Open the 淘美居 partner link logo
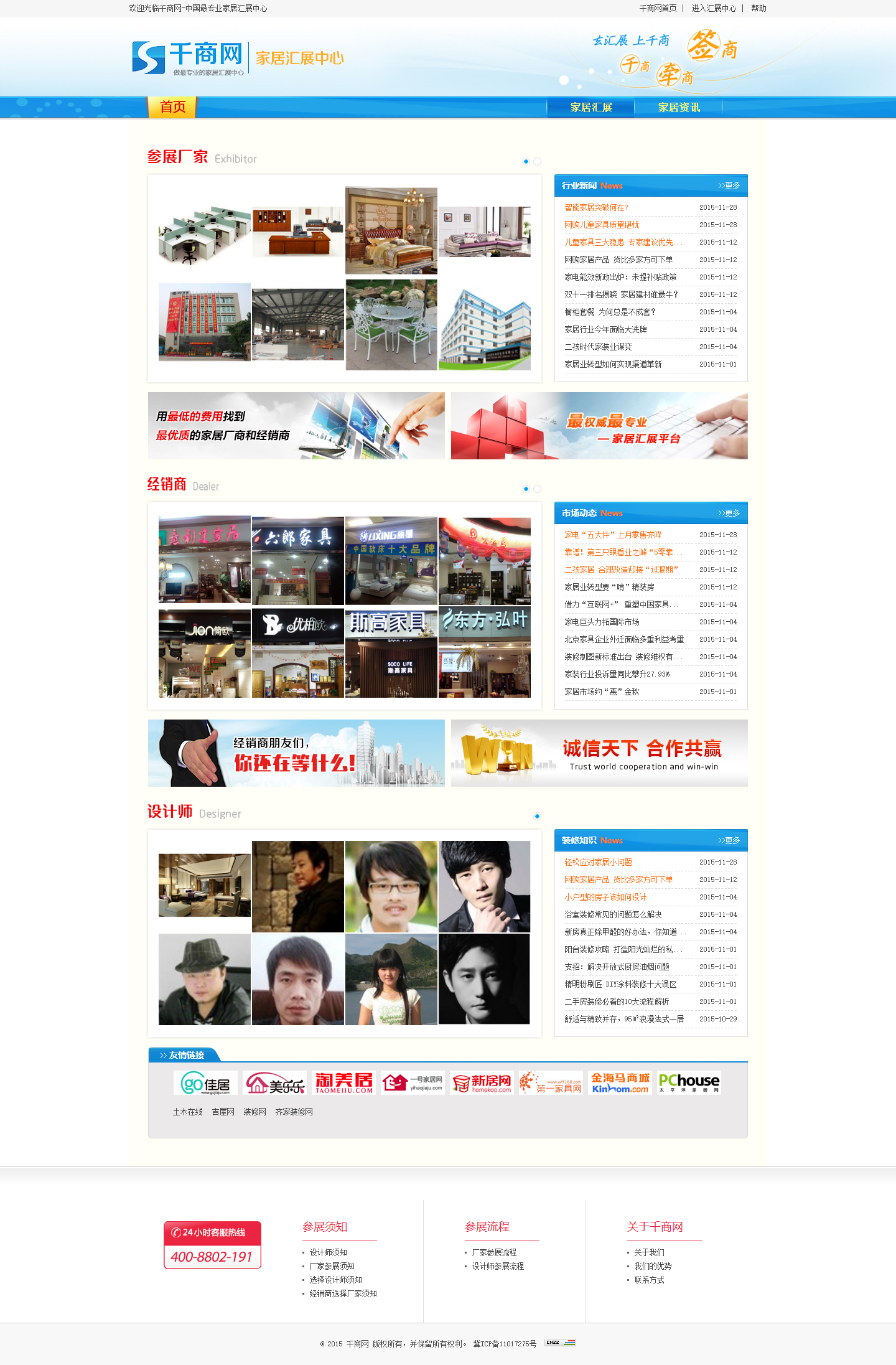This screenshot has width=896, height=1365. (x=344, y=1083)
